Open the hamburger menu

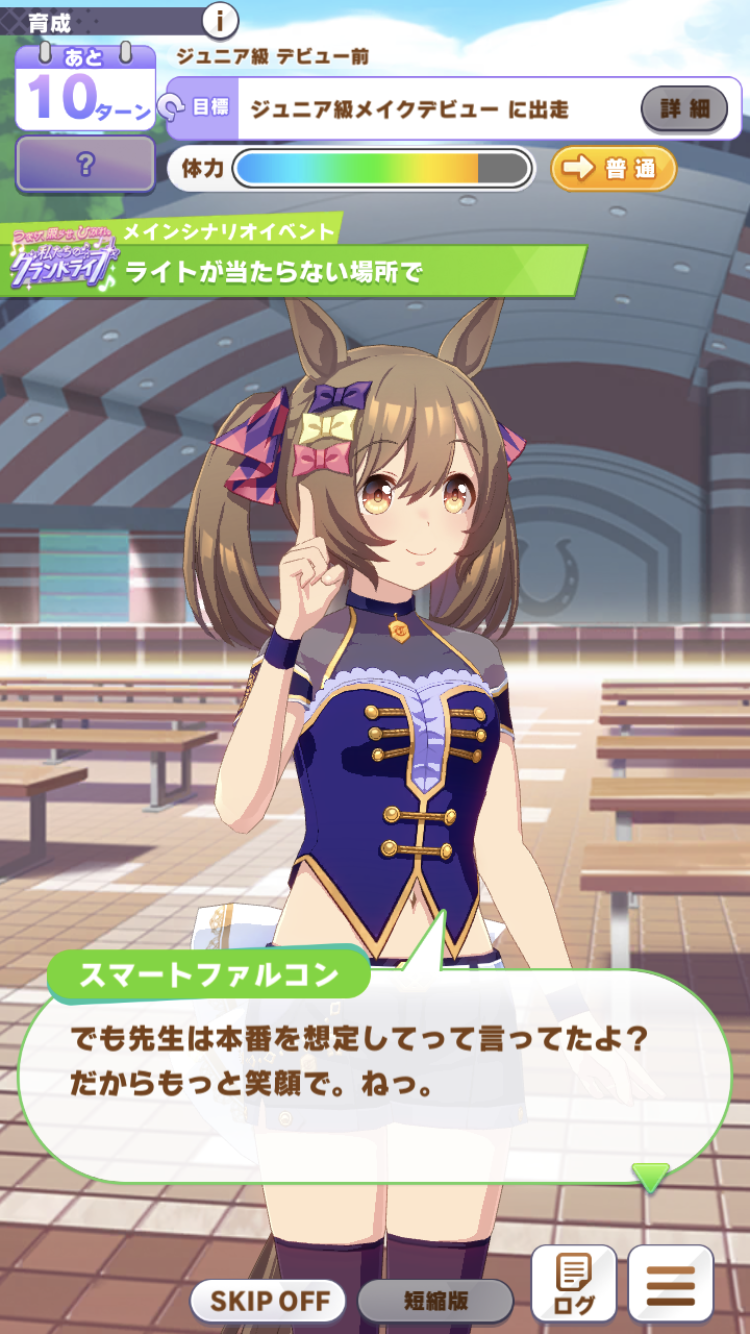click(x=670, y=1285)
